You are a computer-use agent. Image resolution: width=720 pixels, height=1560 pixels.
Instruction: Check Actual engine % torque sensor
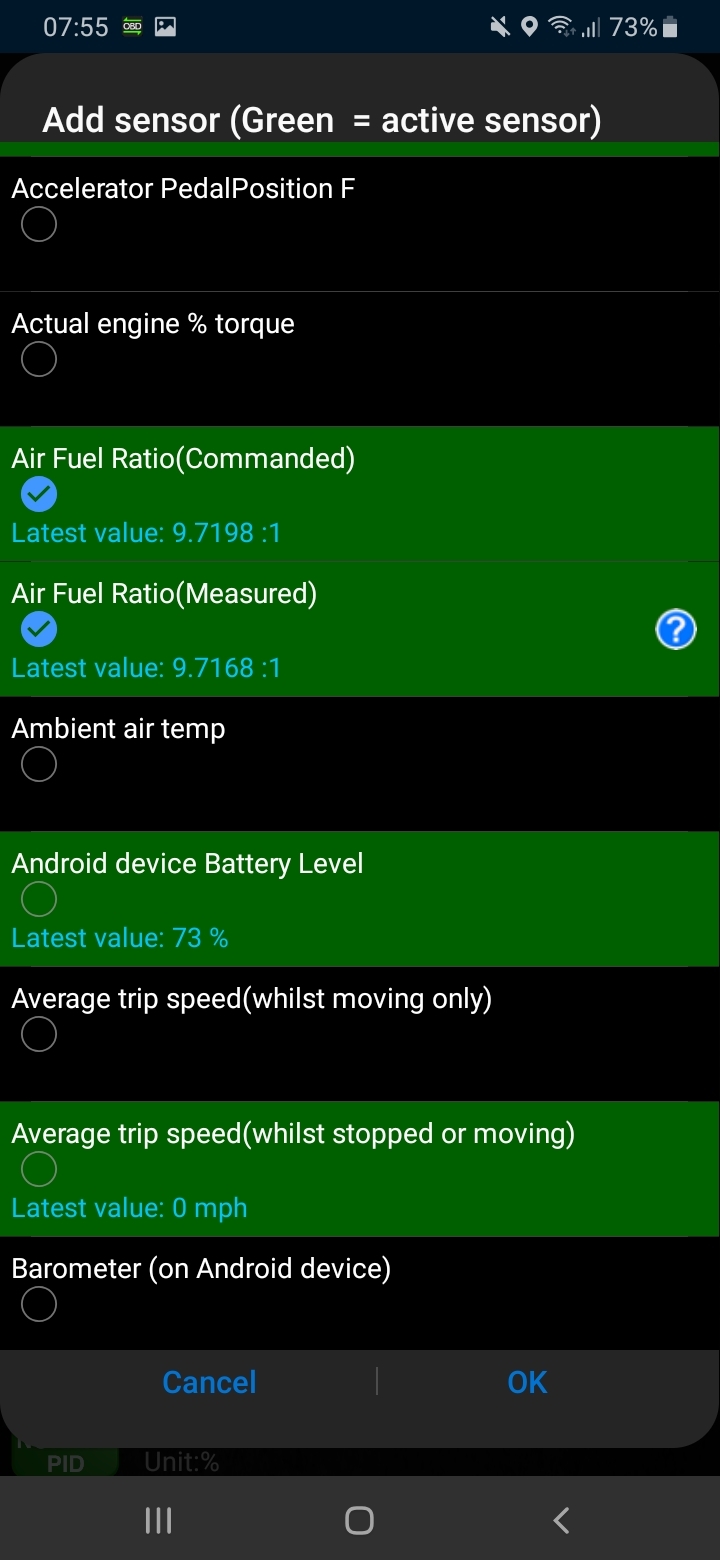pos(39,359)
